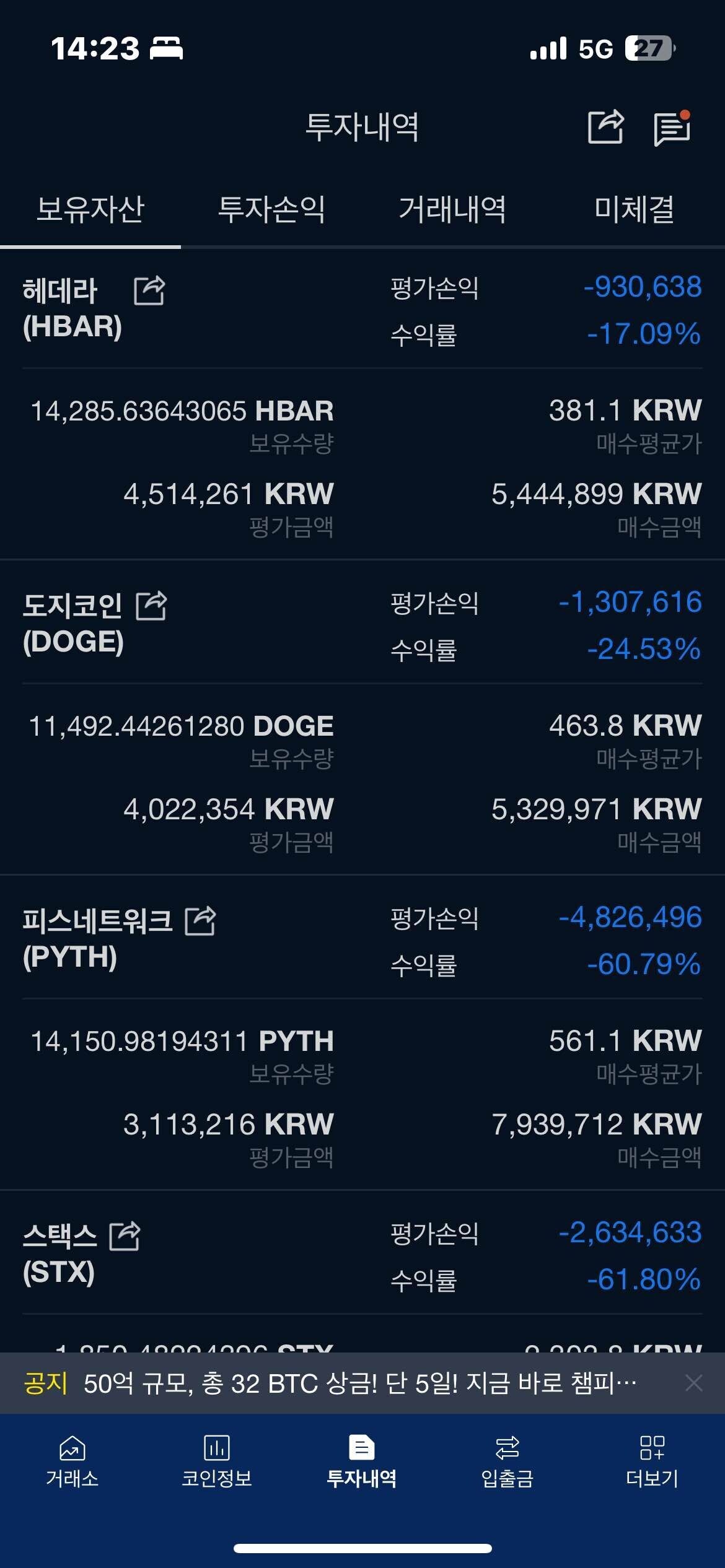Share the 스택스 (STX) holding

[x=125, y=1235]
